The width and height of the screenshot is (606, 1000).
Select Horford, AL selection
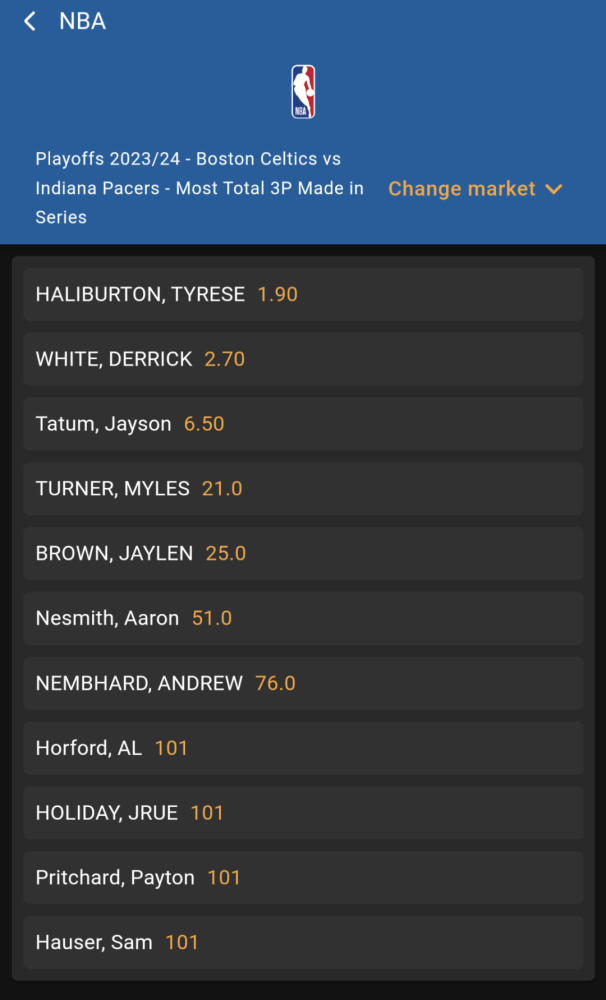pos(303,748)
